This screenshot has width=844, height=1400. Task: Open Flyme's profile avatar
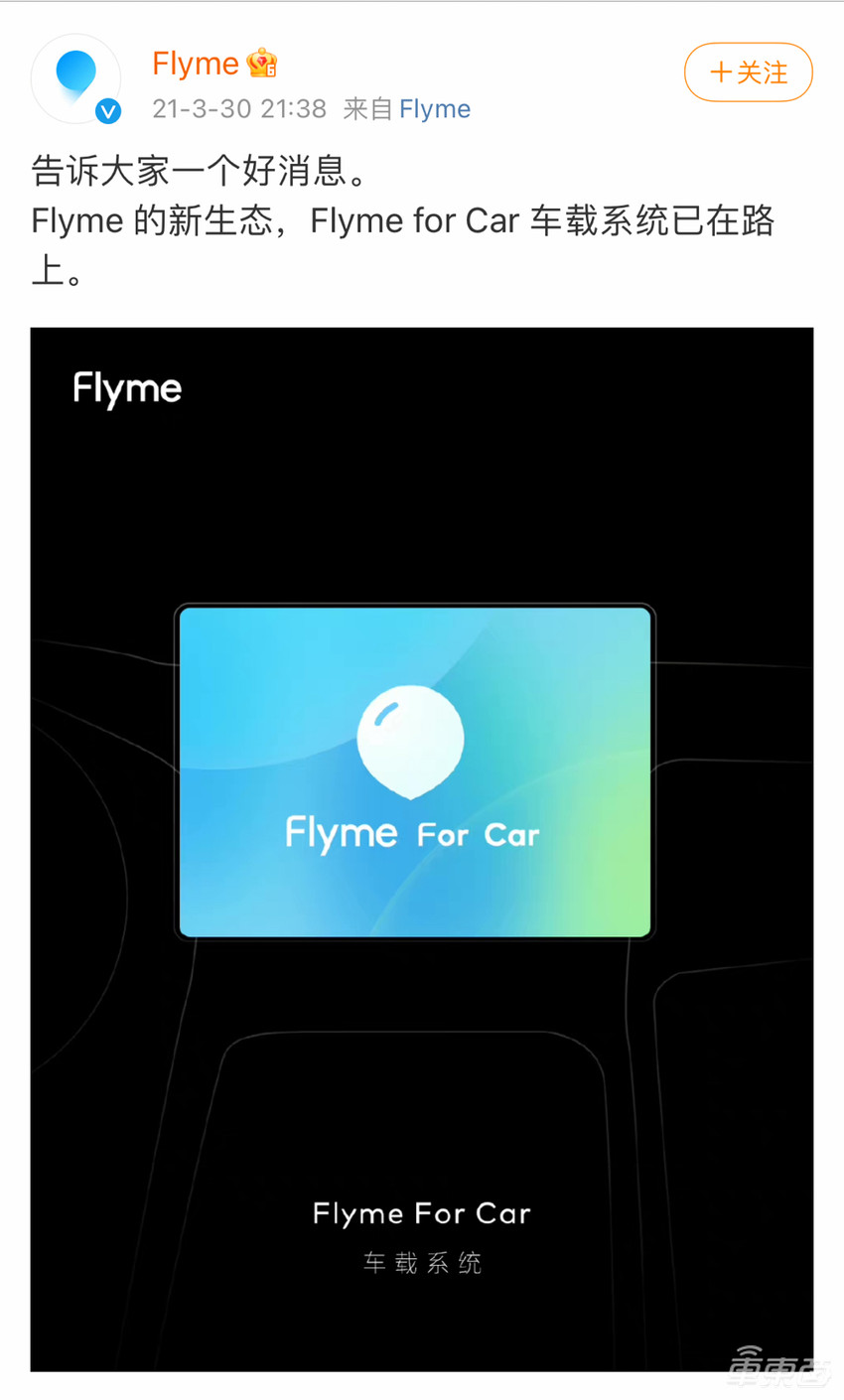click(x=76, y=78)
